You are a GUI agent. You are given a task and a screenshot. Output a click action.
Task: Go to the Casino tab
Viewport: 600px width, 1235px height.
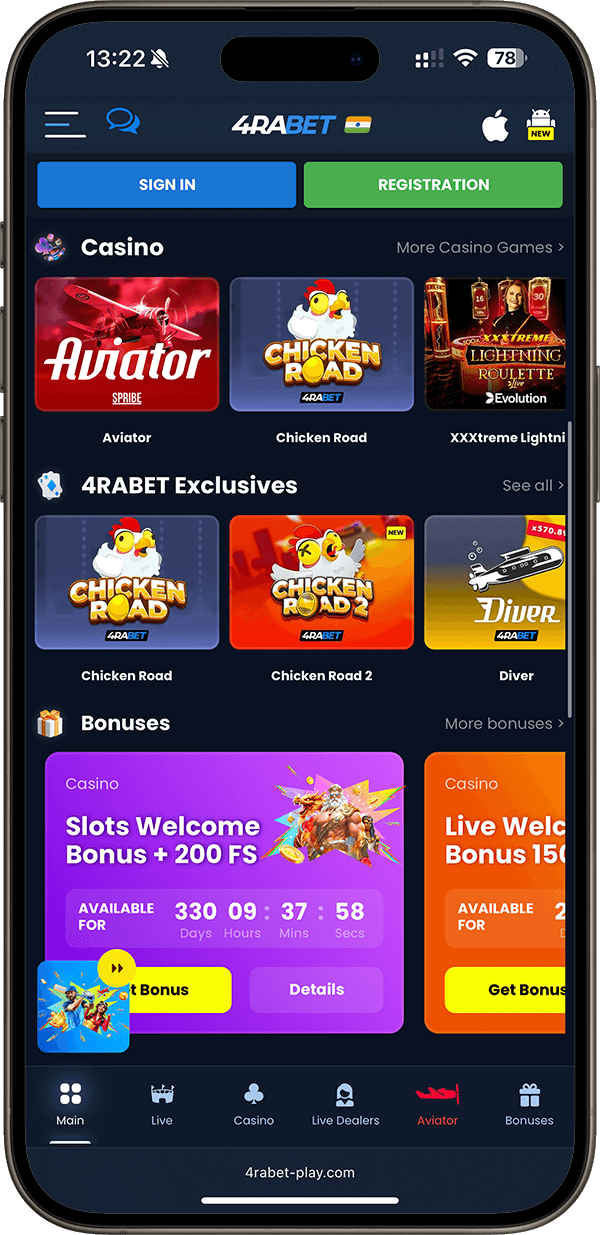click(x=254, y=1103)
